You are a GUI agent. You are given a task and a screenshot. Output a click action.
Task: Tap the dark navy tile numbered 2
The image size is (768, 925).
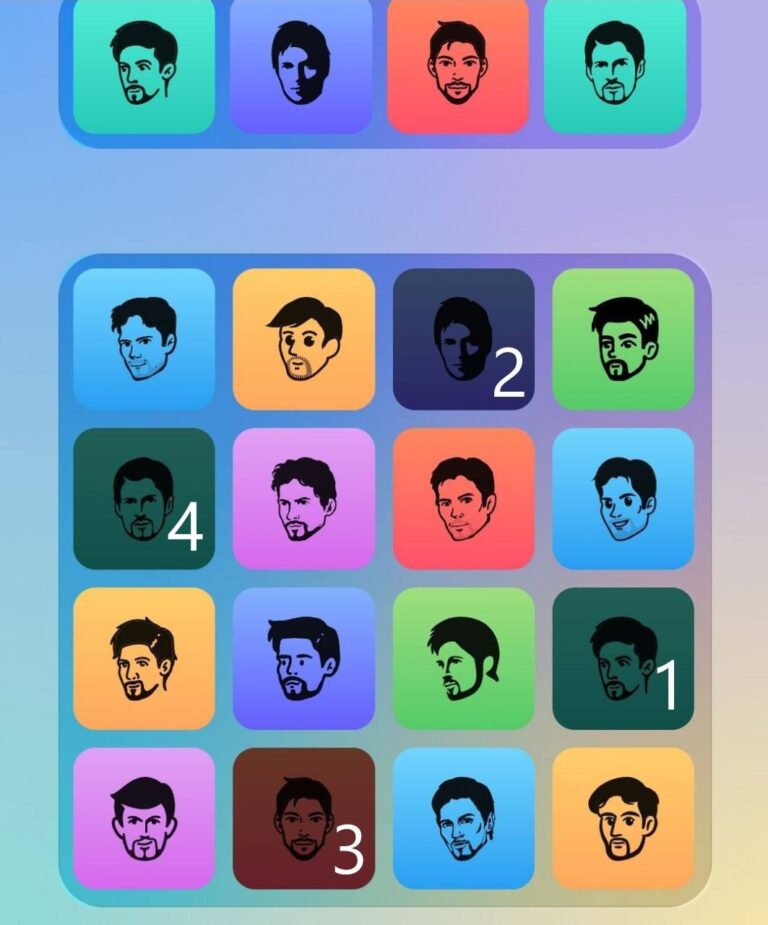coord(463,338)
